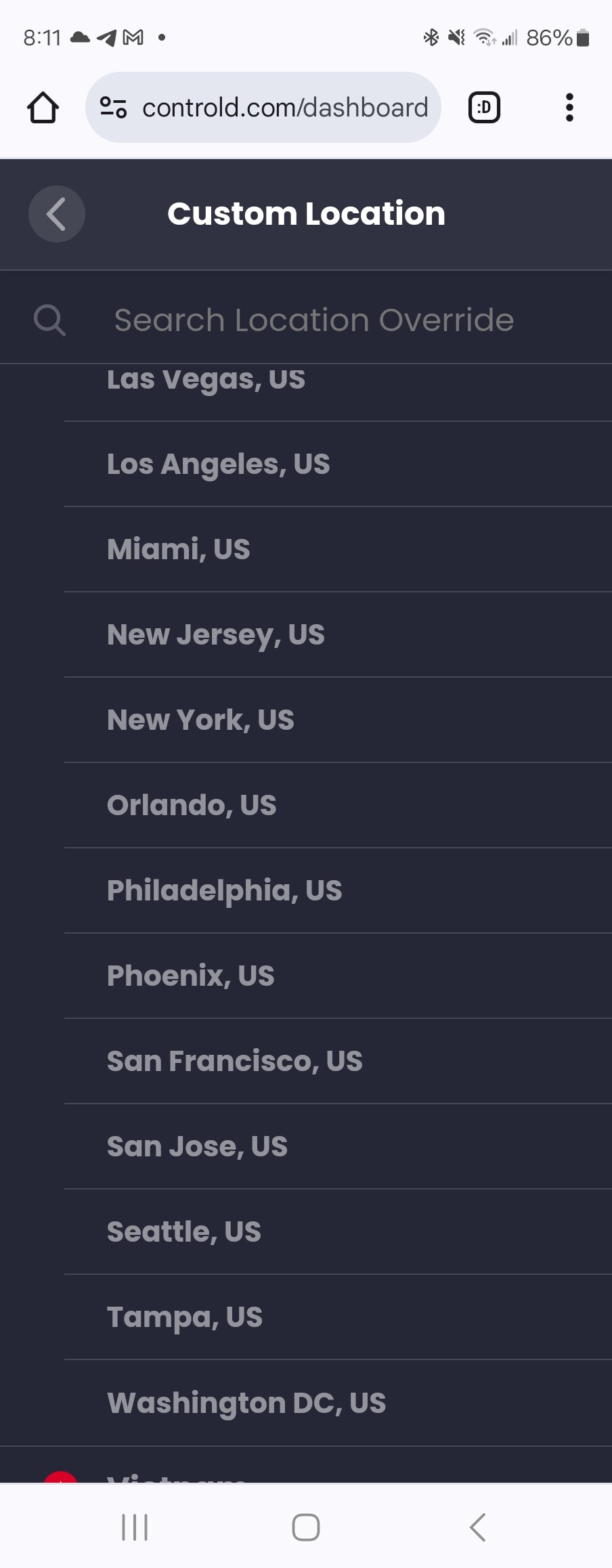Select New York, US location

point(200,720)
